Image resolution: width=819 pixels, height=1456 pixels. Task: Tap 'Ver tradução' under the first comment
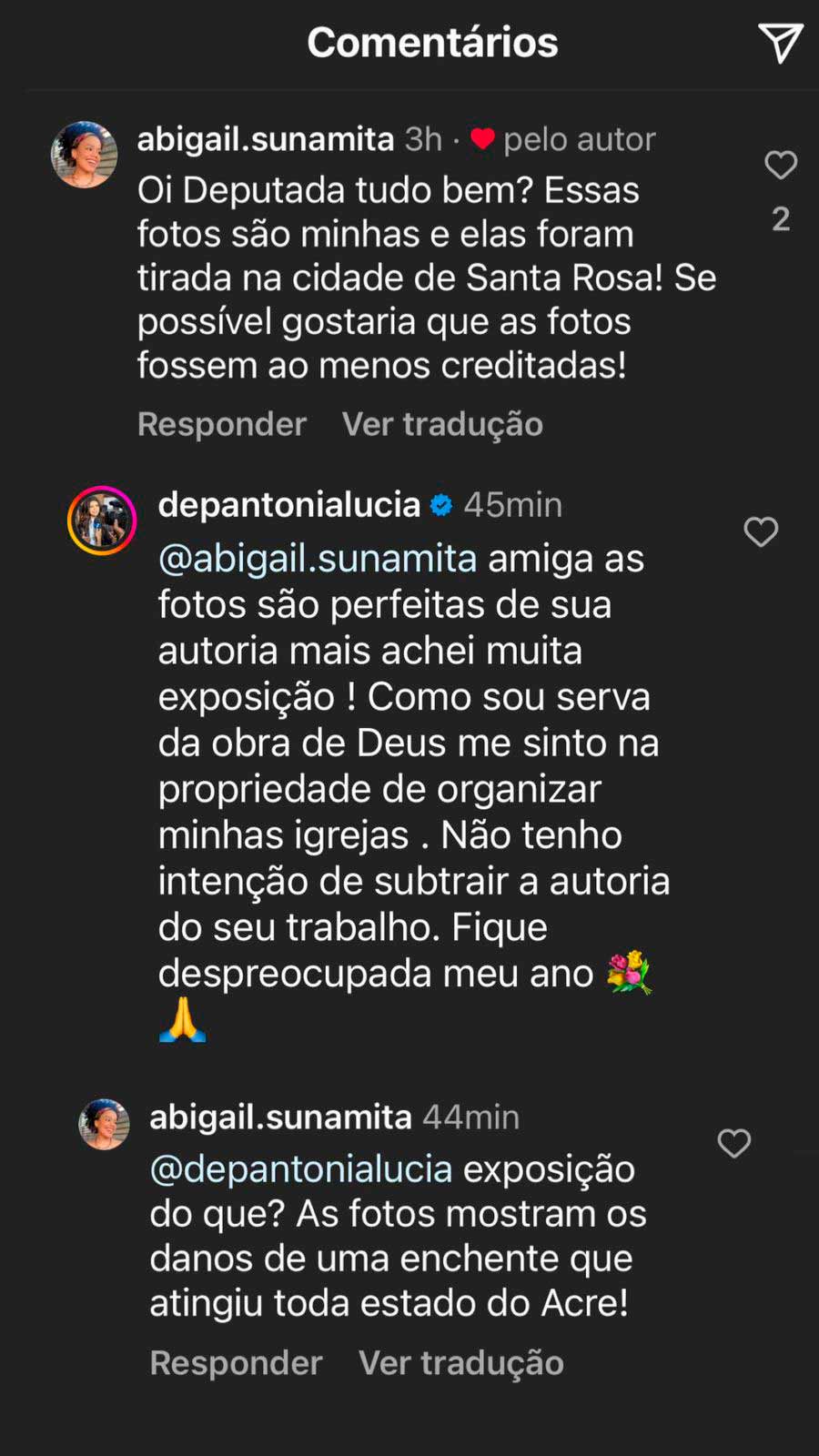[440, 423]
